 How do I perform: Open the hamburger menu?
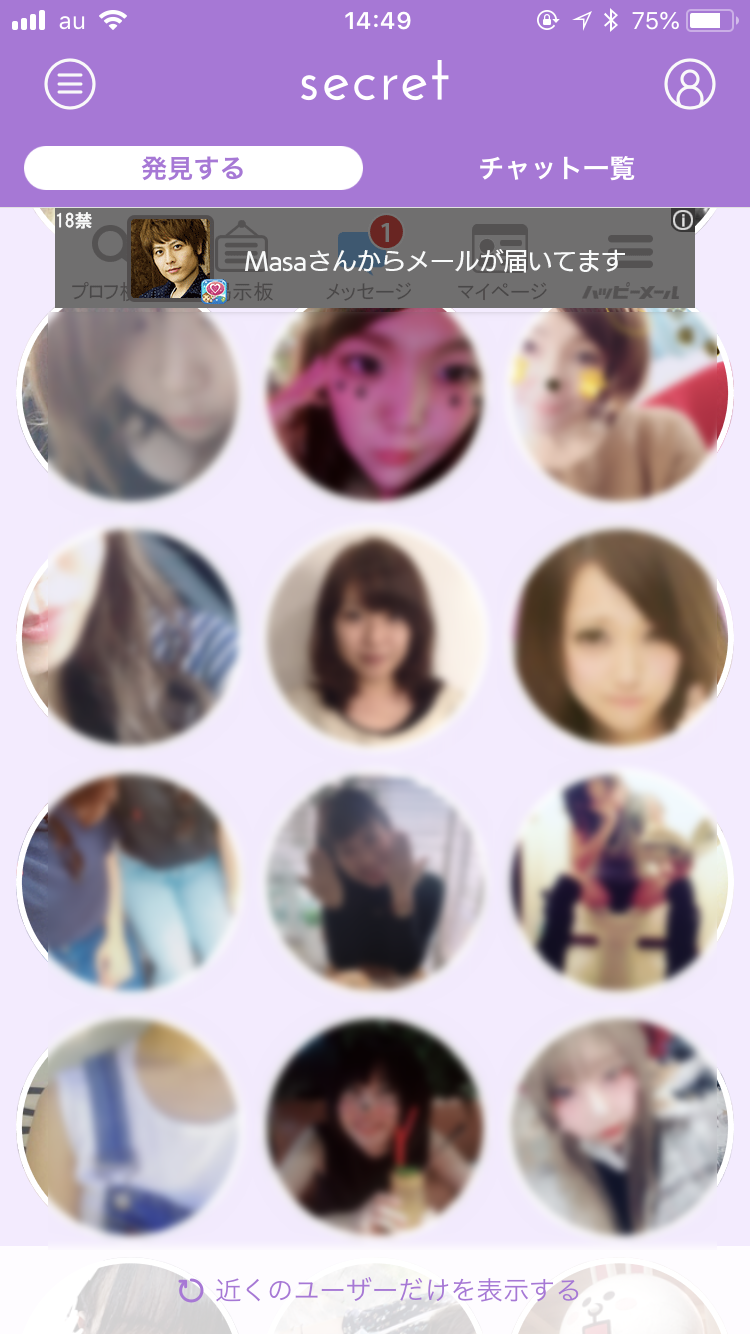point(70,84)
